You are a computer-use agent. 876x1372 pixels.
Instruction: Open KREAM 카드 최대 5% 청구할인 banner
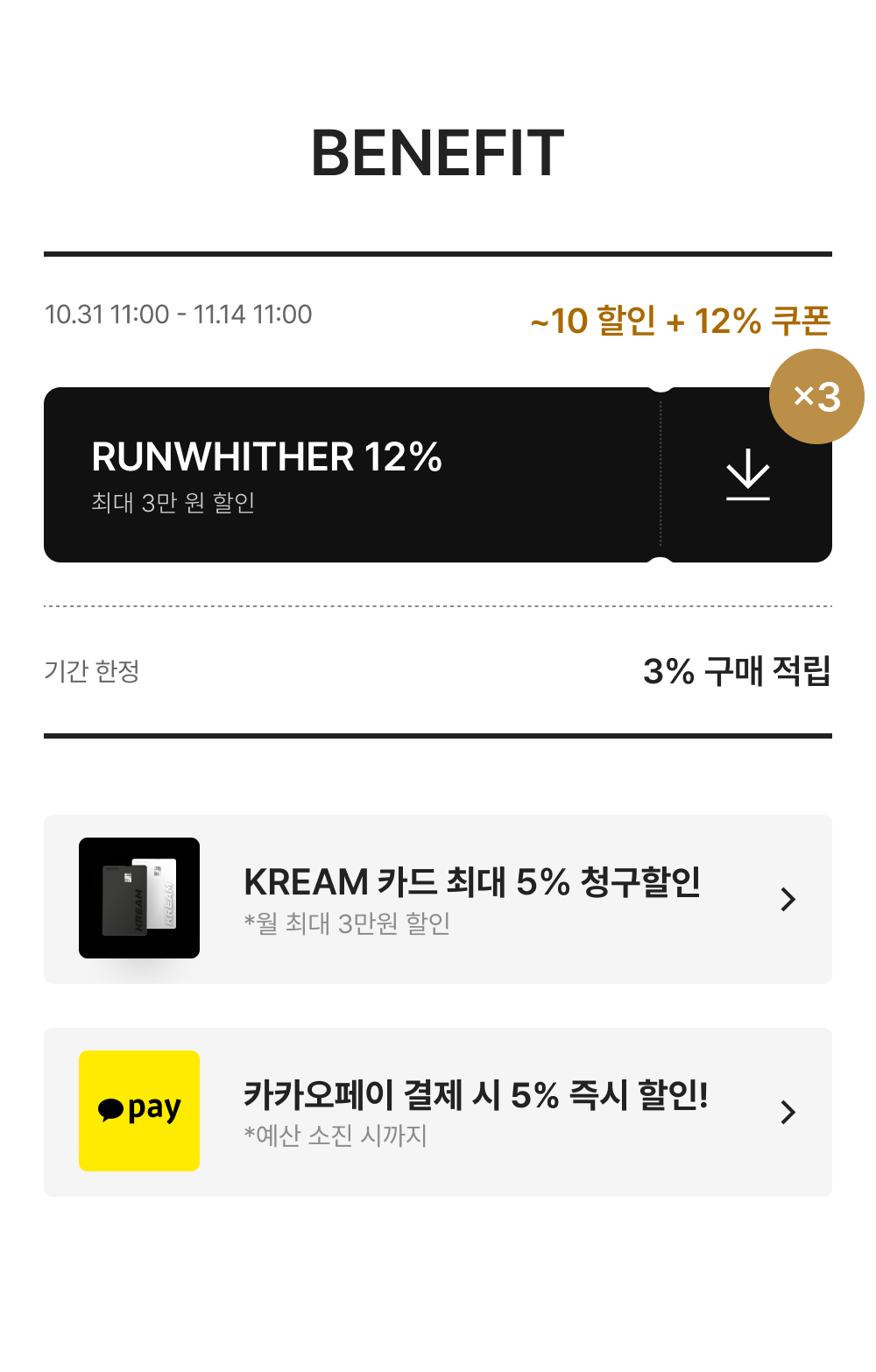pyautogui.click(x=438, y=899)
